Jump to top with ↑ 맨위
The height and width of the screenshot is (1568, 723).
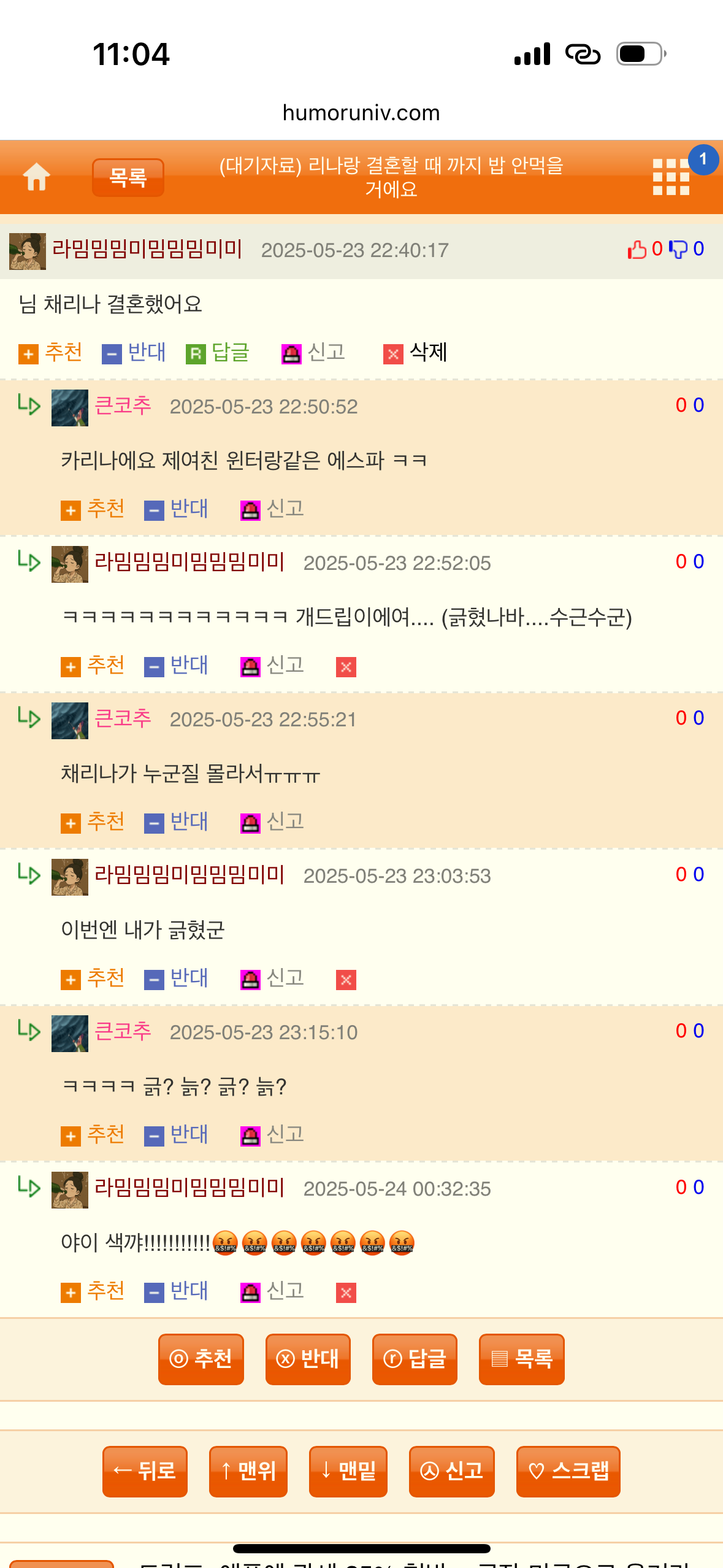(x=248, y=1472)
